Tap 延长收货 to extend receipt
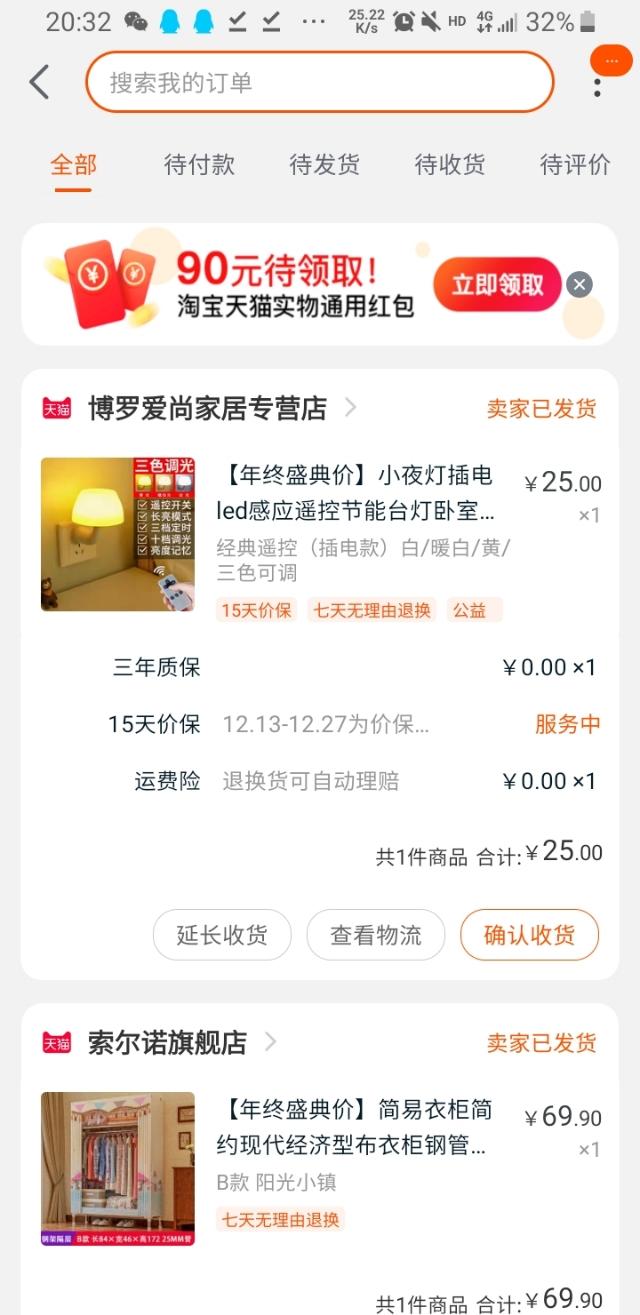640x1315 pixels. pos(222,935)
